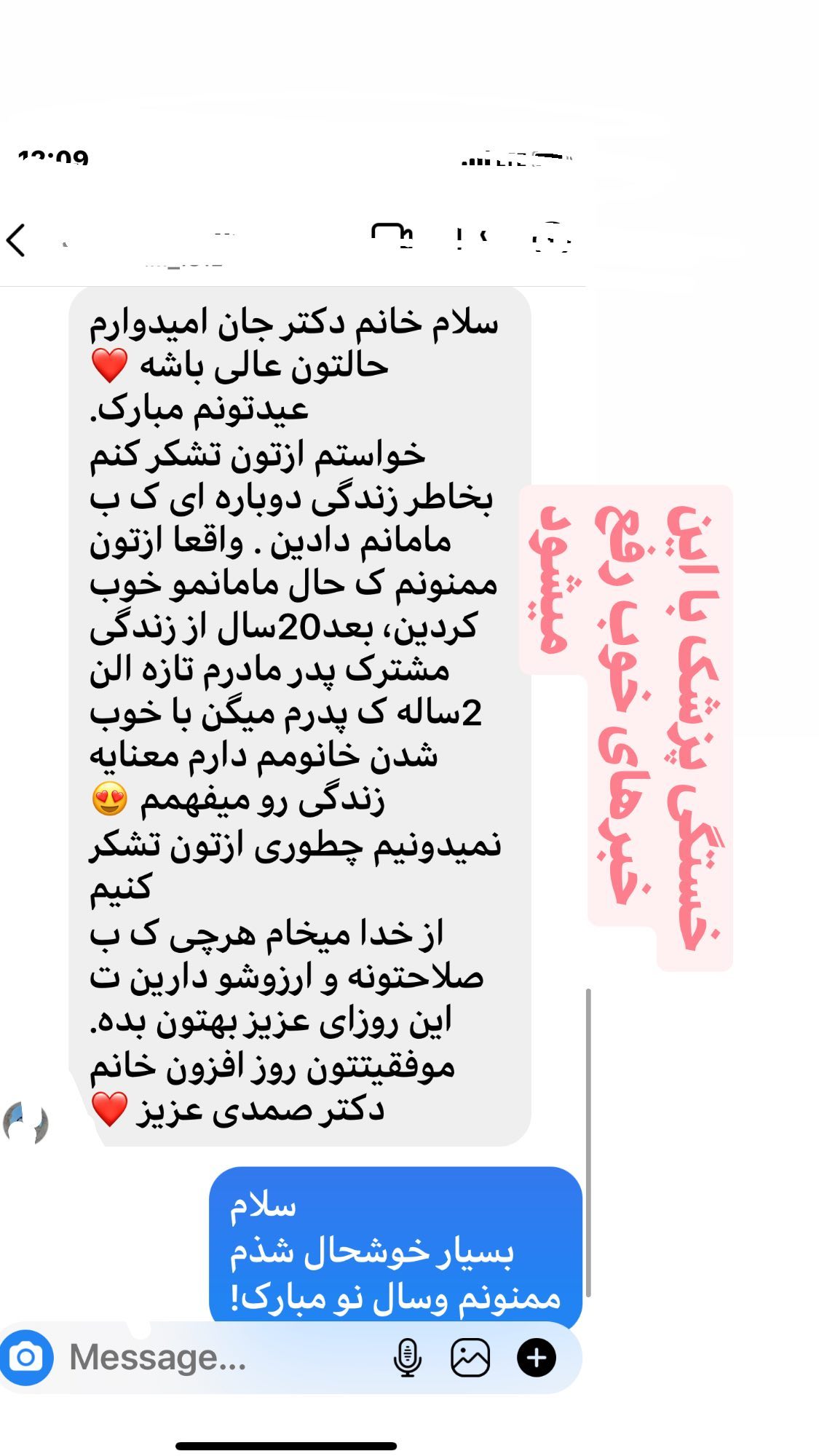Open the photo gallery picker icon
819x1456 pixels.
coord(470,1358)
